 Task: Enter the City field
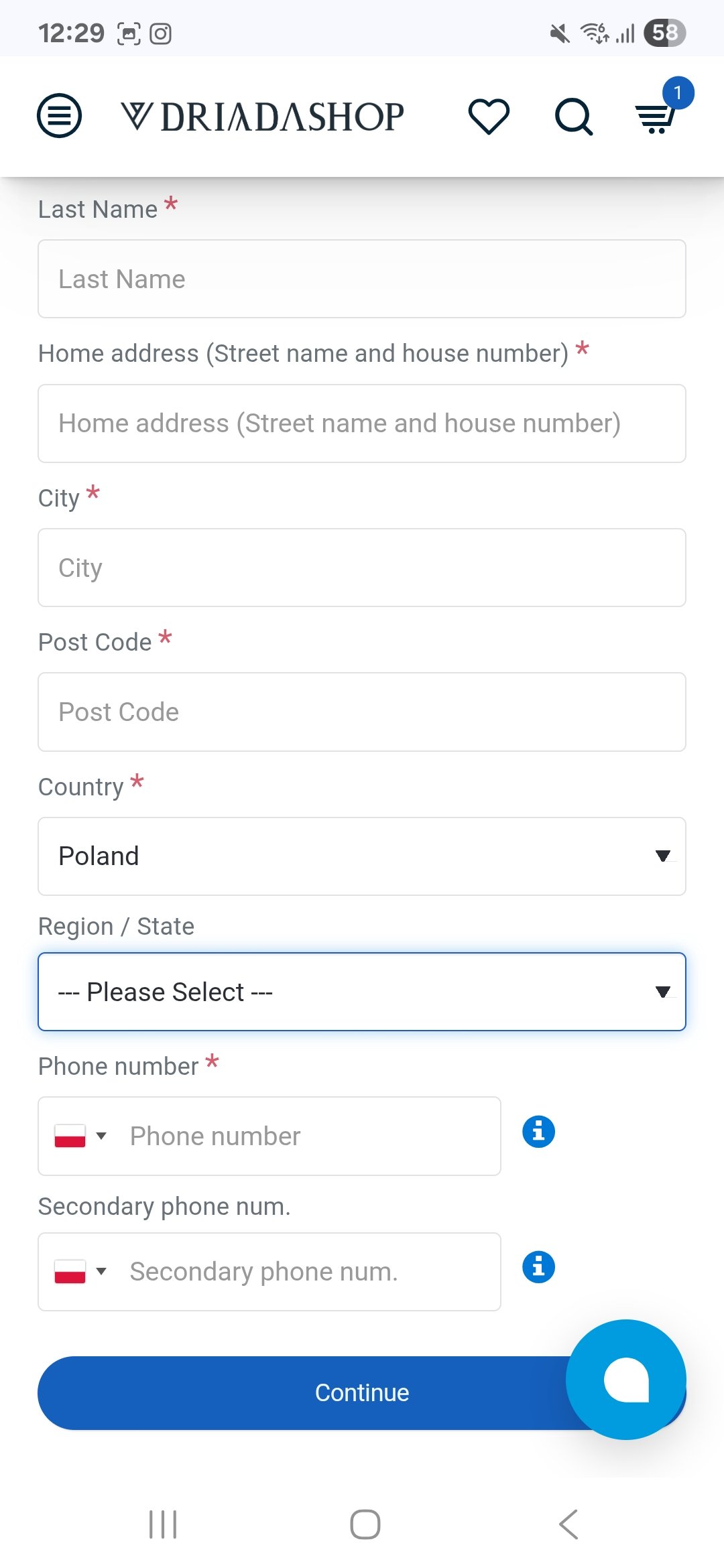(362, 568)
